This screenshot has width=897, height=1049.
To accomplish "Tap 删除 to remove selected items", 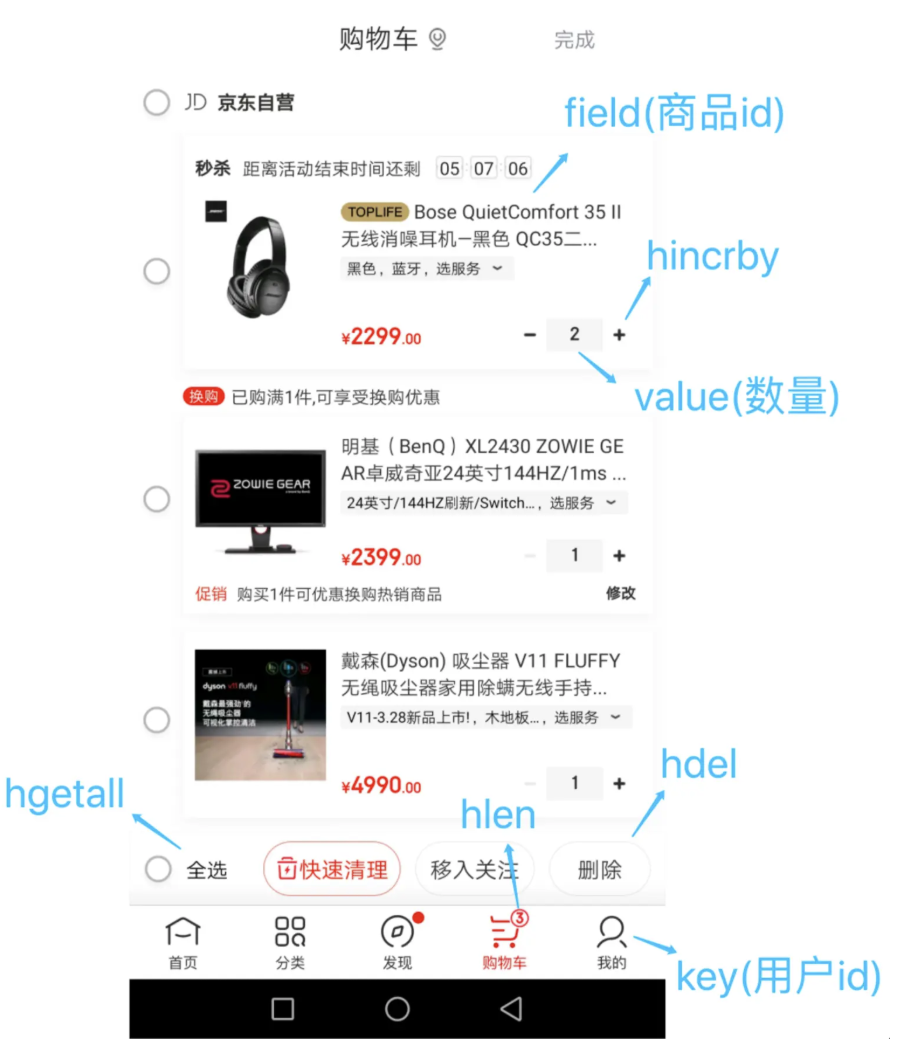I will click(x=599, y=869).
